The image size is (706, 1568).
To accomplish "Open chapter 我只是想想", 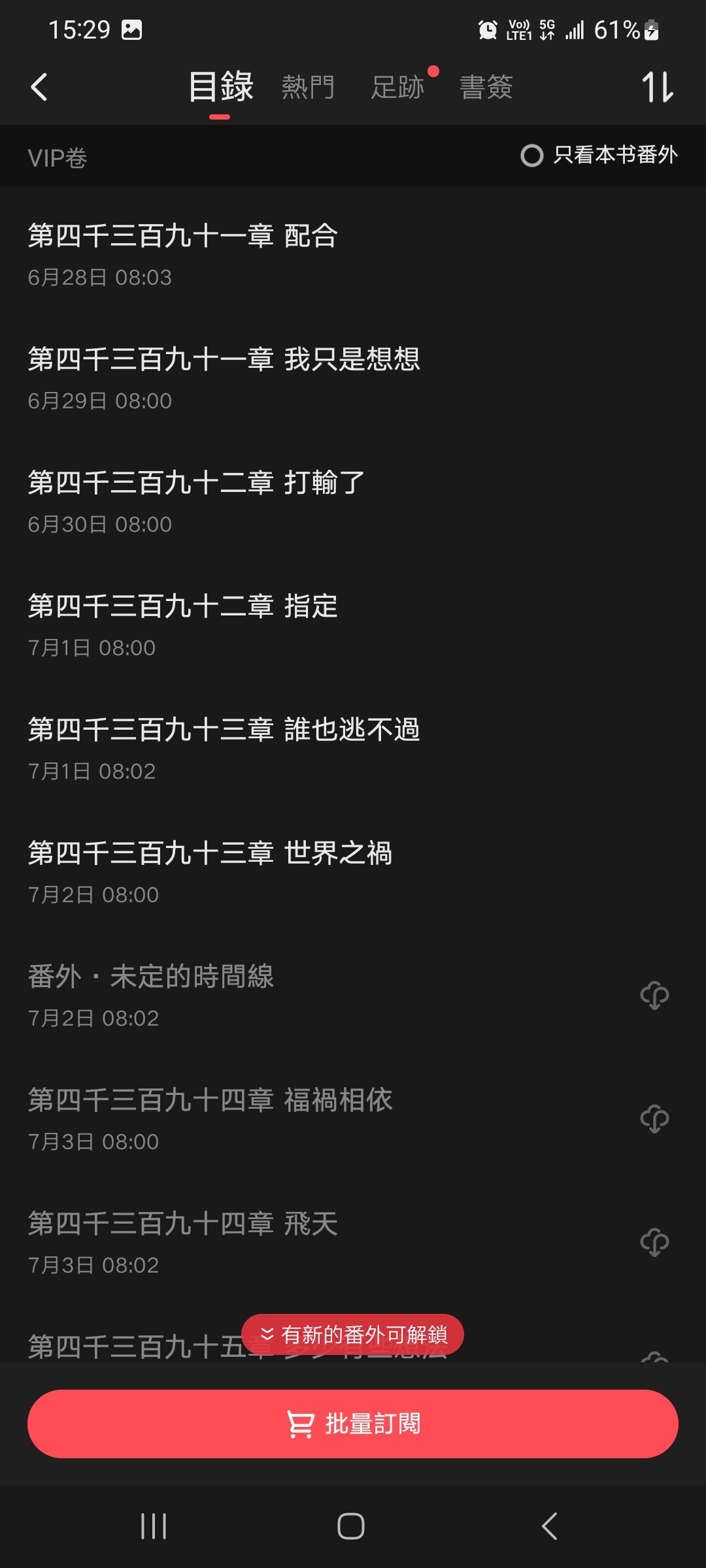I will click(x=353, y=378).
